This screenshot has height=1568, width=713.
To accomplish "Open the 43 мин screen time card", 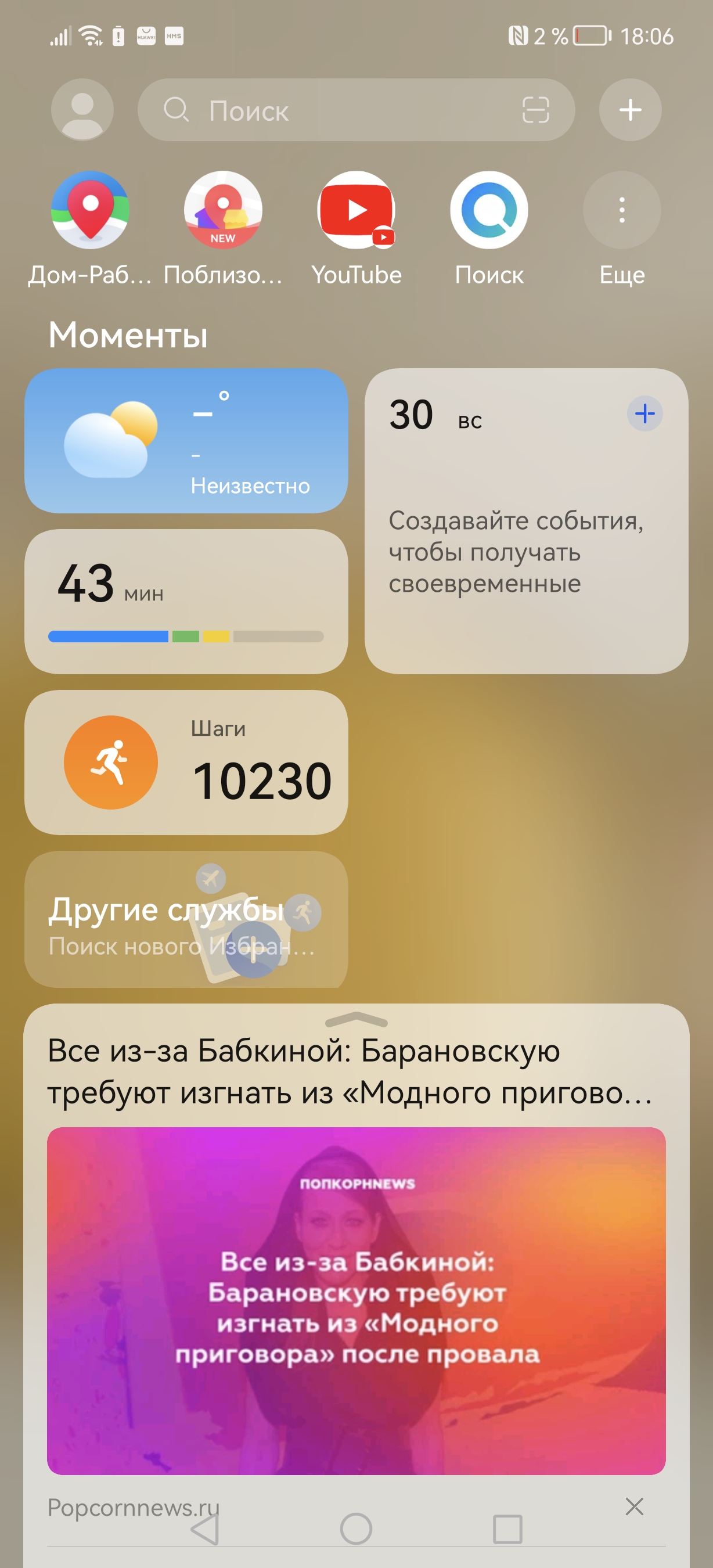I will coord(186,602).
